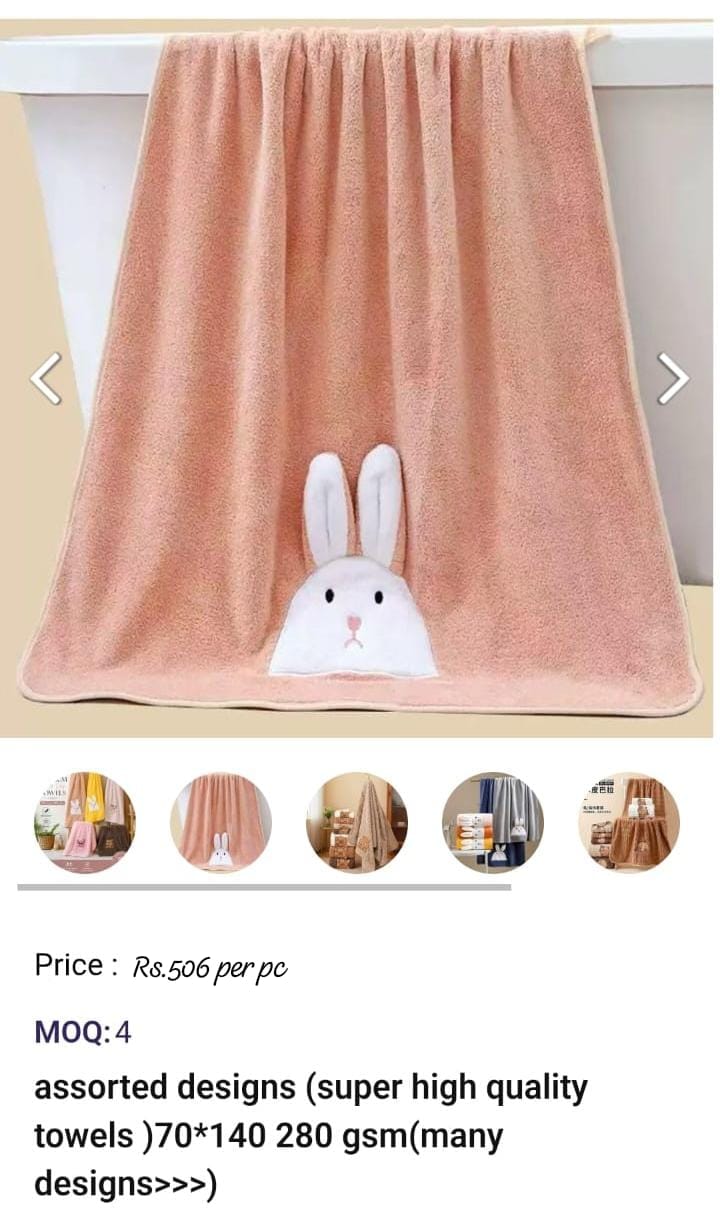This screenshot has width=720, height=1217.
Task: Select thumbnail with multiple colored hanging towels
Action: (84, 822)
